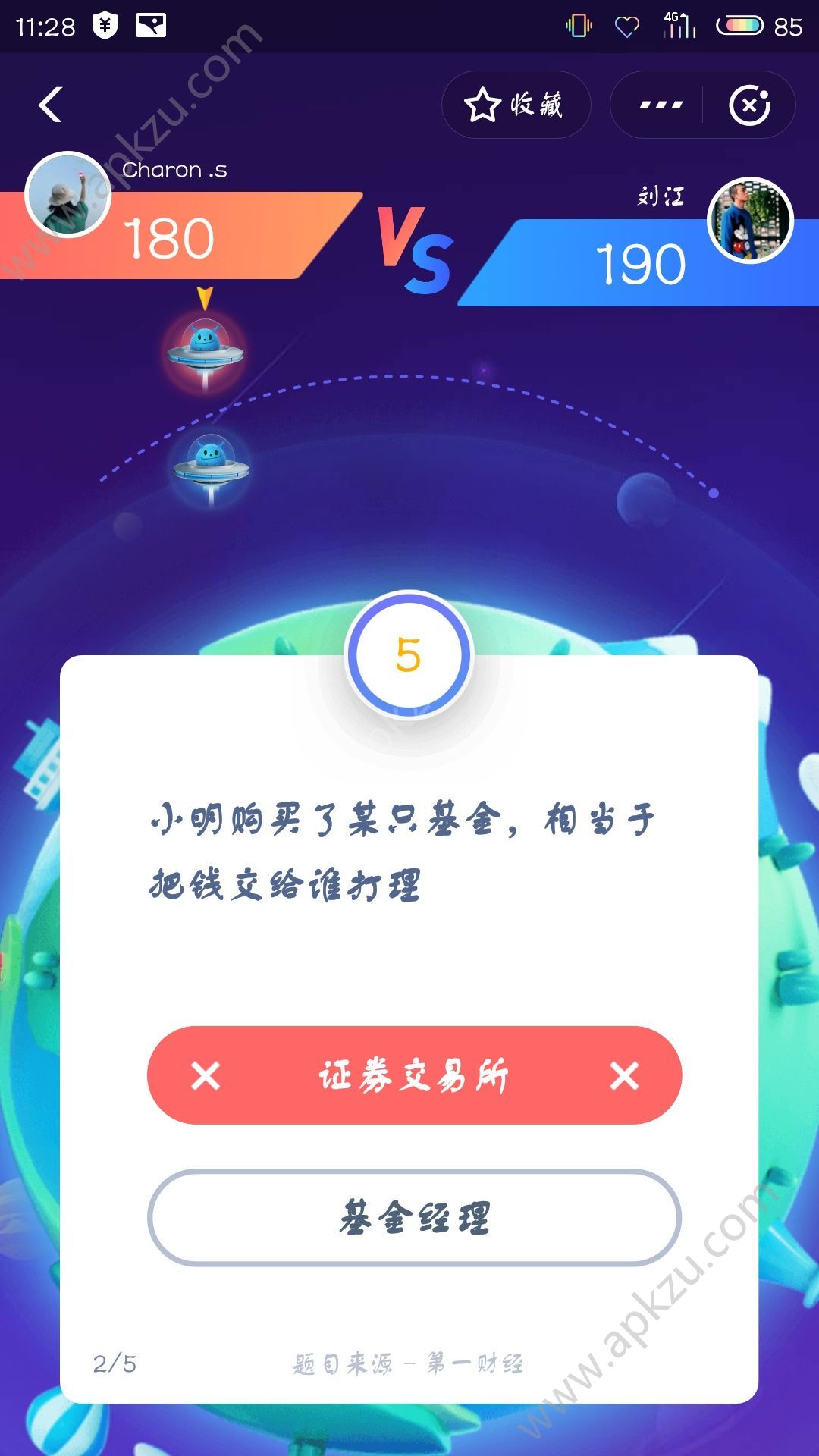
Task: Select Charon .s's profile avatar
Action: click(x=68, y=196)
